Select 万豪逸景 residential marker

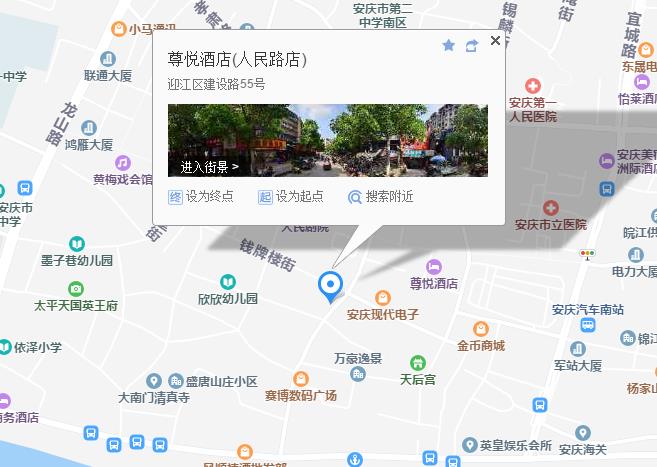click(x=357, y=373)
